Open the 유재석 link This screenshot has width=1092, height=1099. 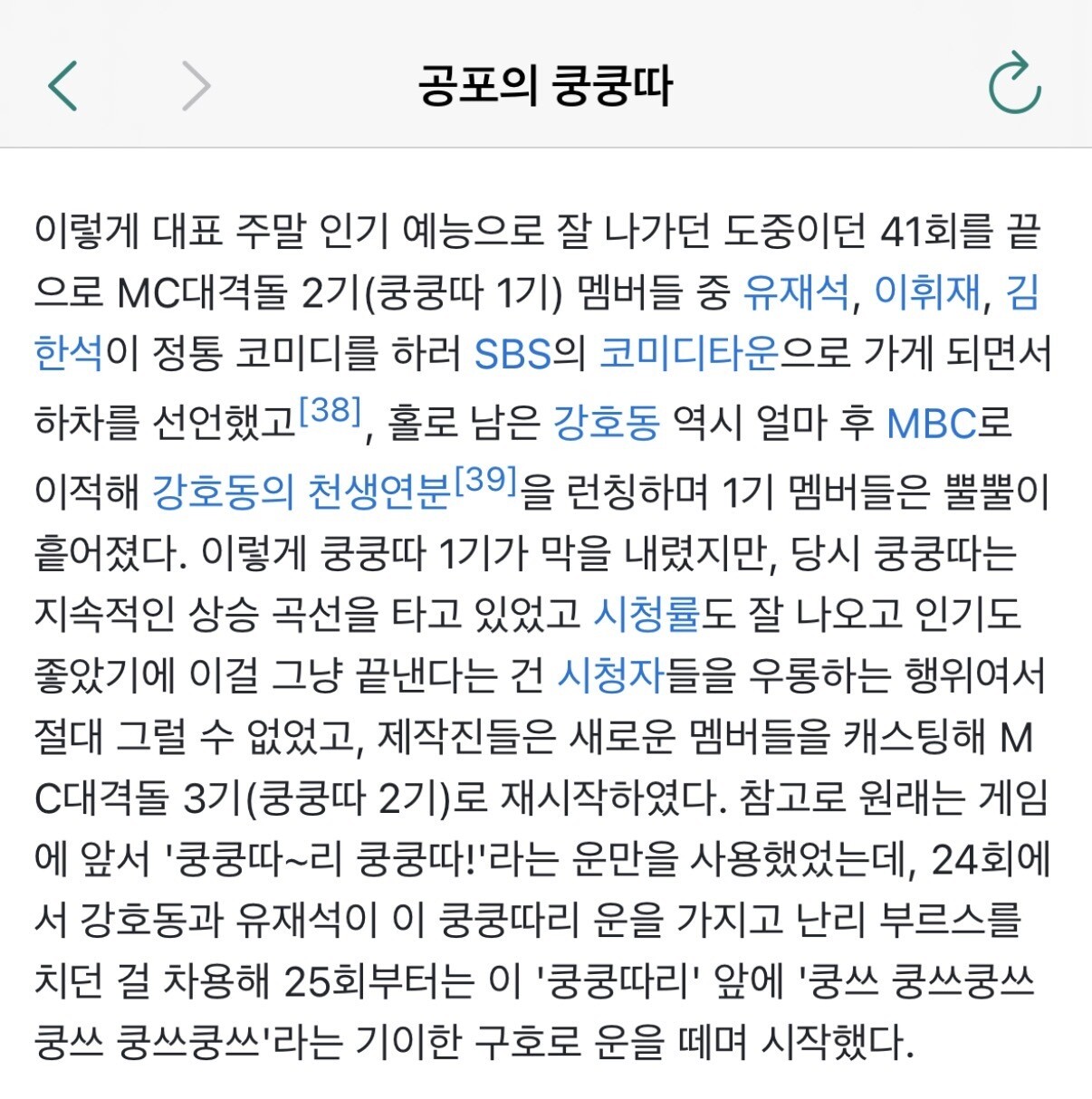797,291
